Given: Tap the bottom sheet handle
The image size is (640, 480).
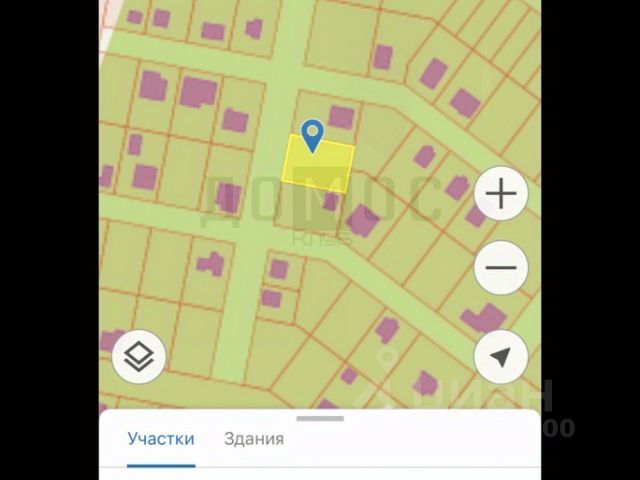Looking at the screenshot, I should [320, 418].
